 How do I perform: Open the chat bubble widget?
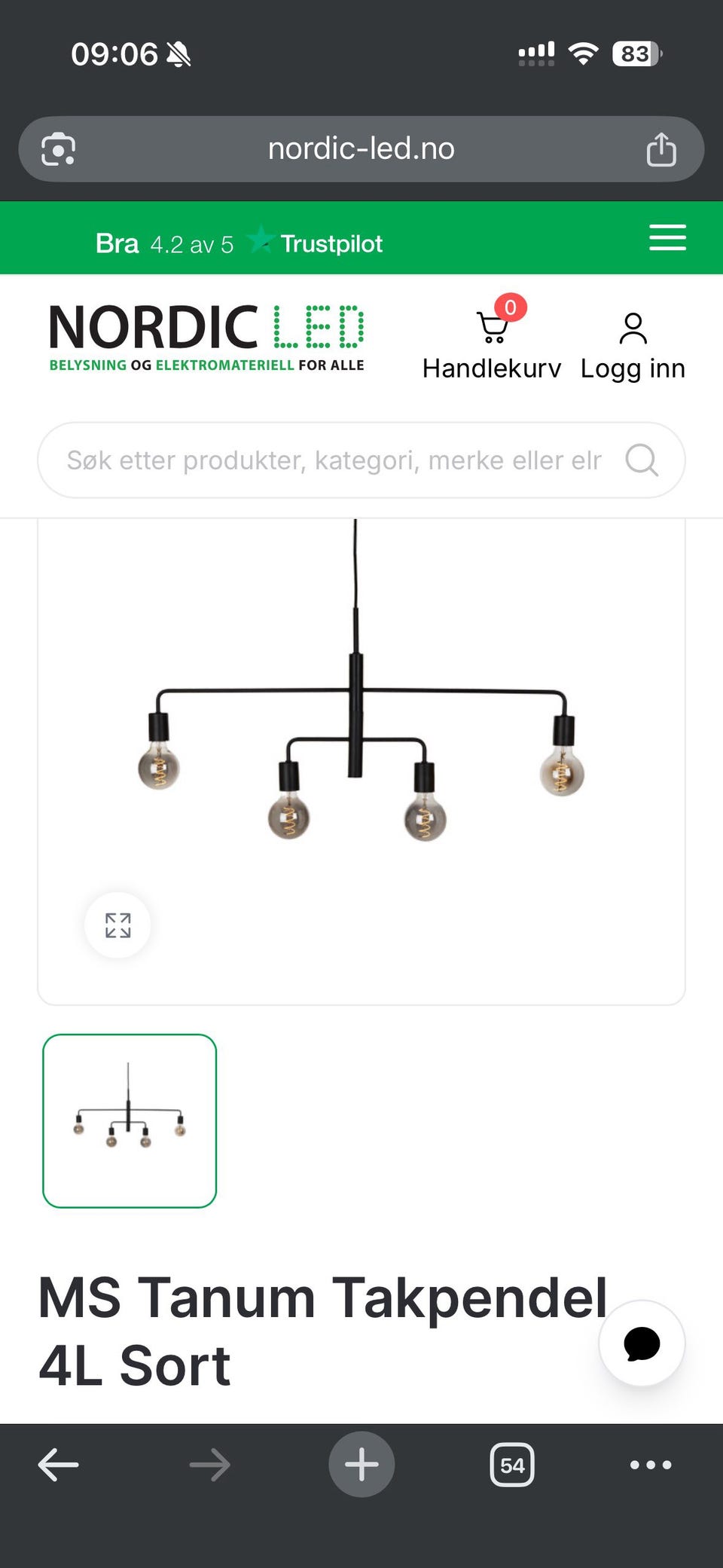(641, 1343)
